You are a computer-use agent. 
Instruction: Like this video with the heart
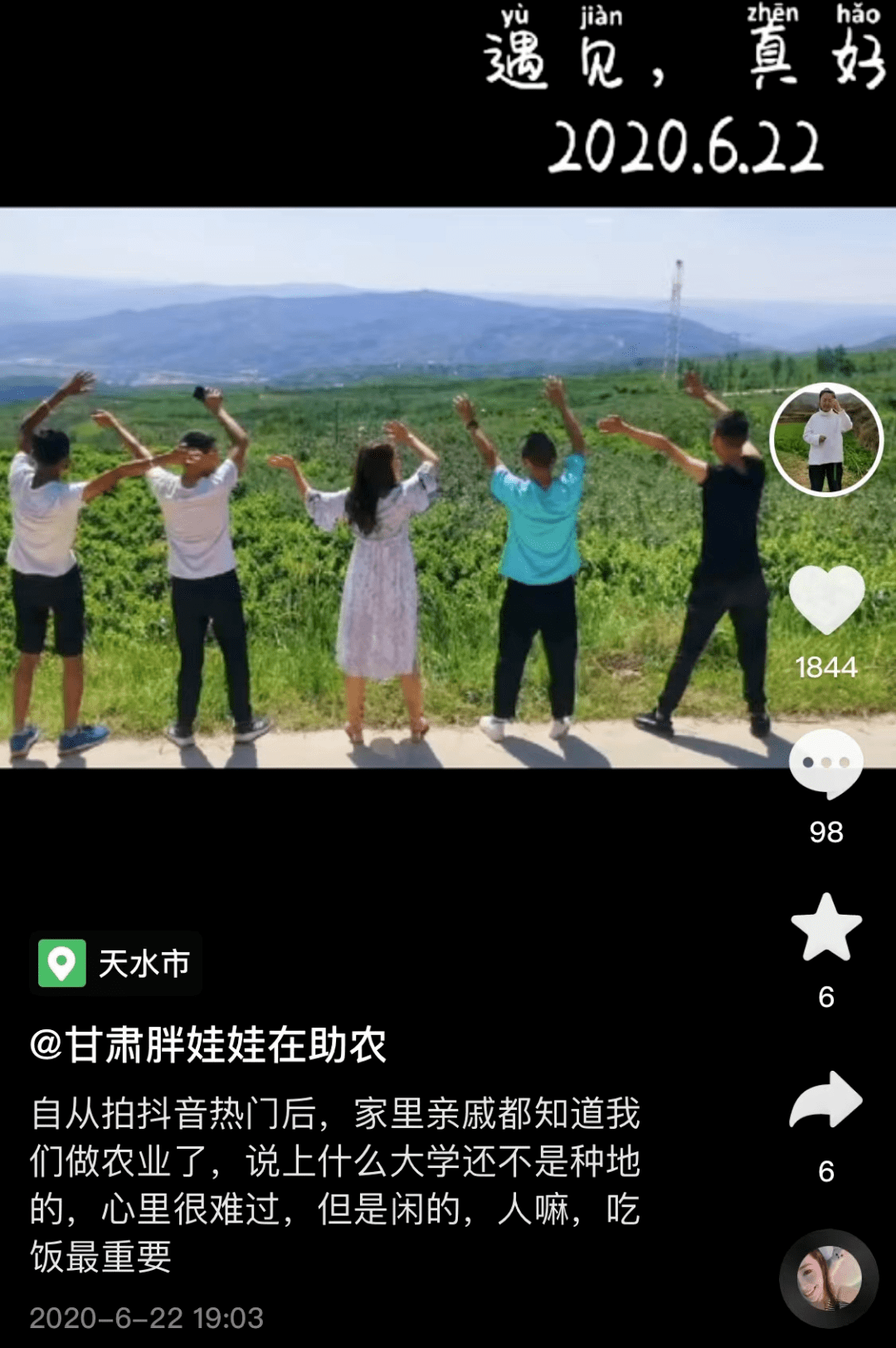826,599
